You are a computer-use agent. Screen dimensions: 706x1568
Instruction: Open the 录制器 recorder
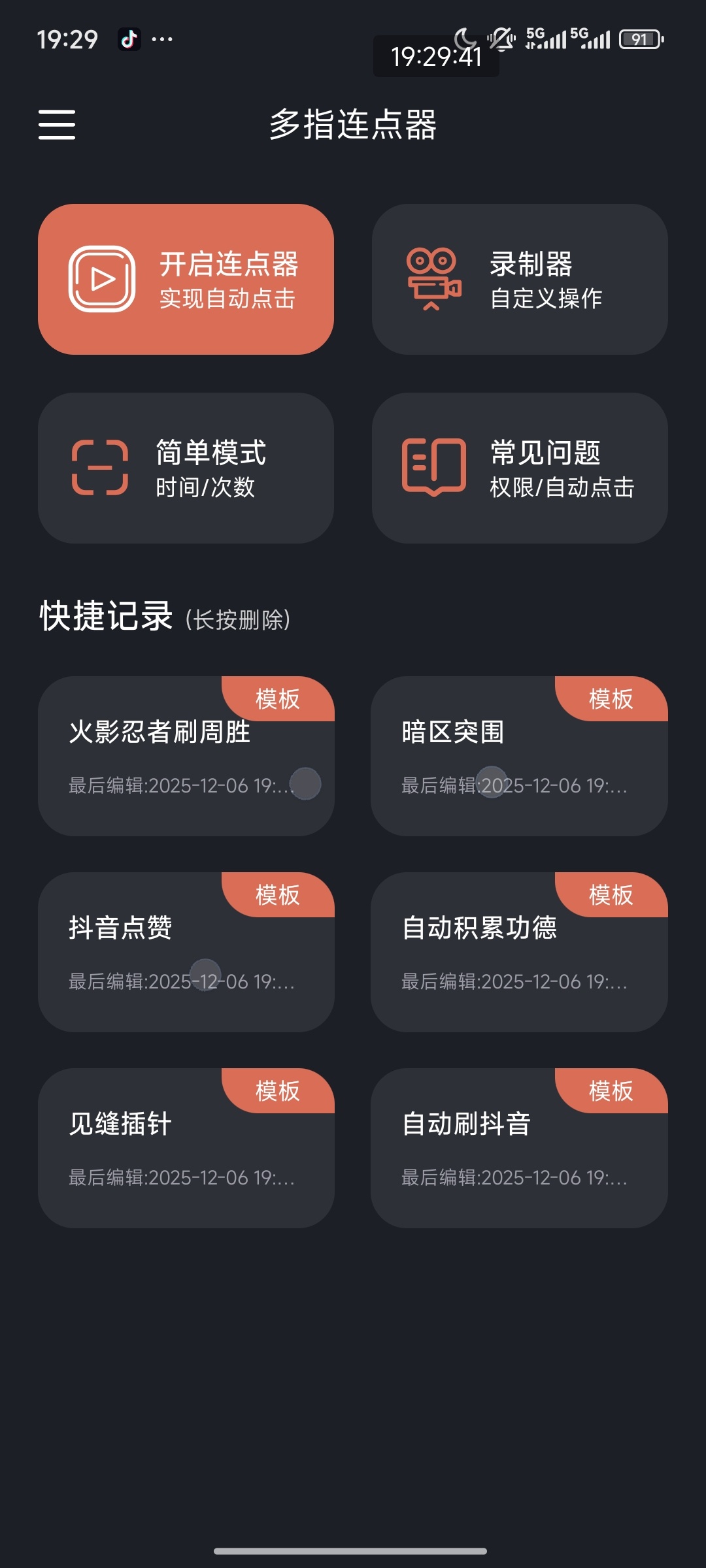[x=520, y=280]
